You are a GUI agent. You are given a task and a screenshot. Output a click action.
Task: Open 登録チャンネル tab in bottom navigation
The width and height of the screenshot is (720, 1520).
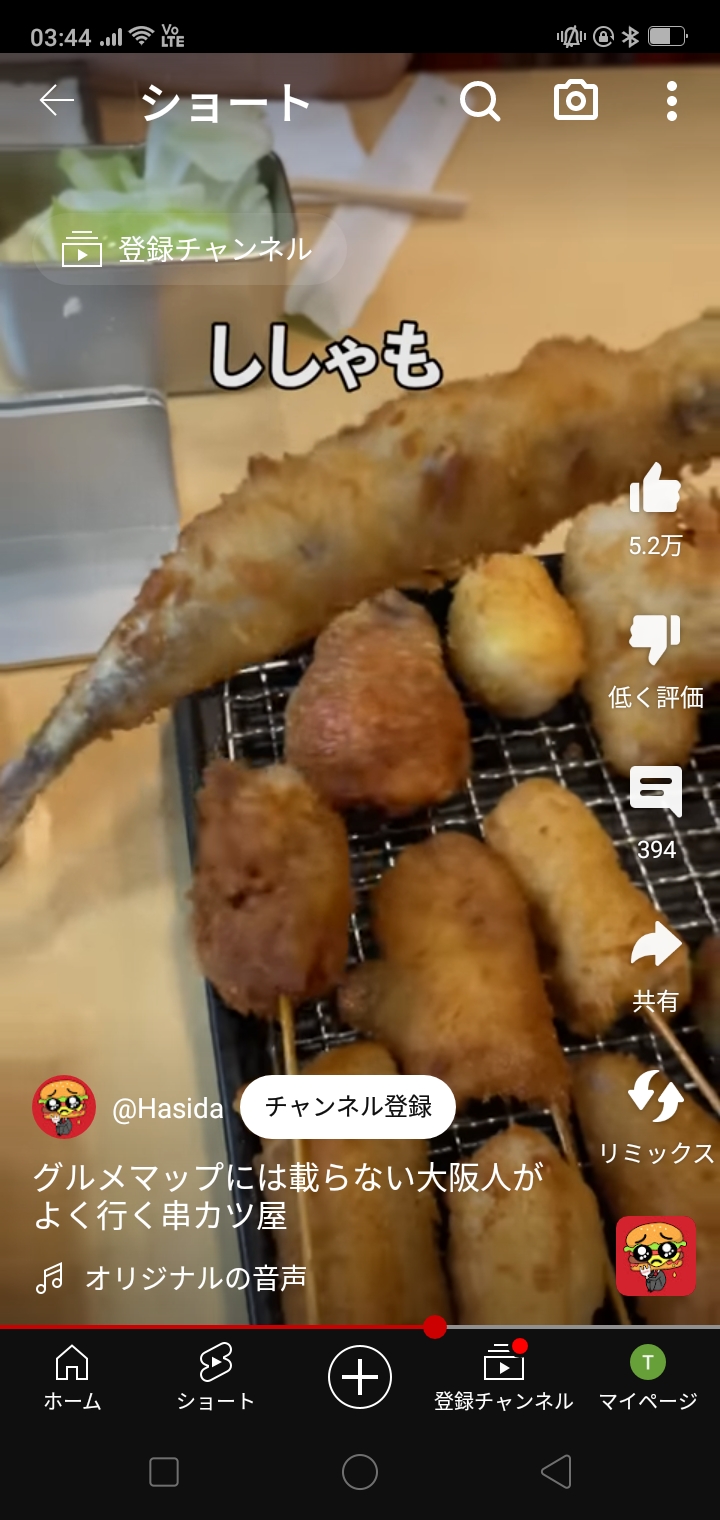coord(504,1376)
